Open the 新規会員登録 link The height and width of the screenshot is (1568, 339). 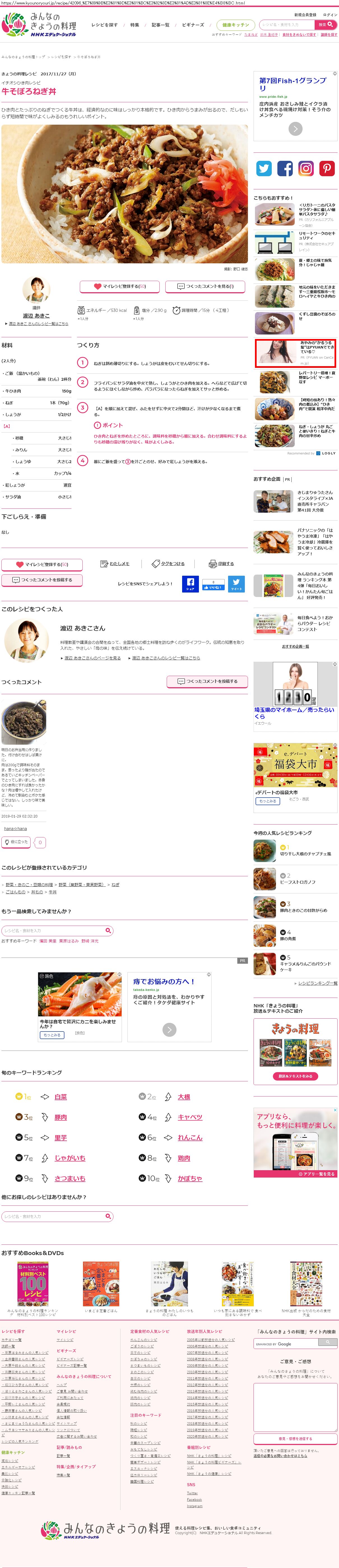coord(305,15)
